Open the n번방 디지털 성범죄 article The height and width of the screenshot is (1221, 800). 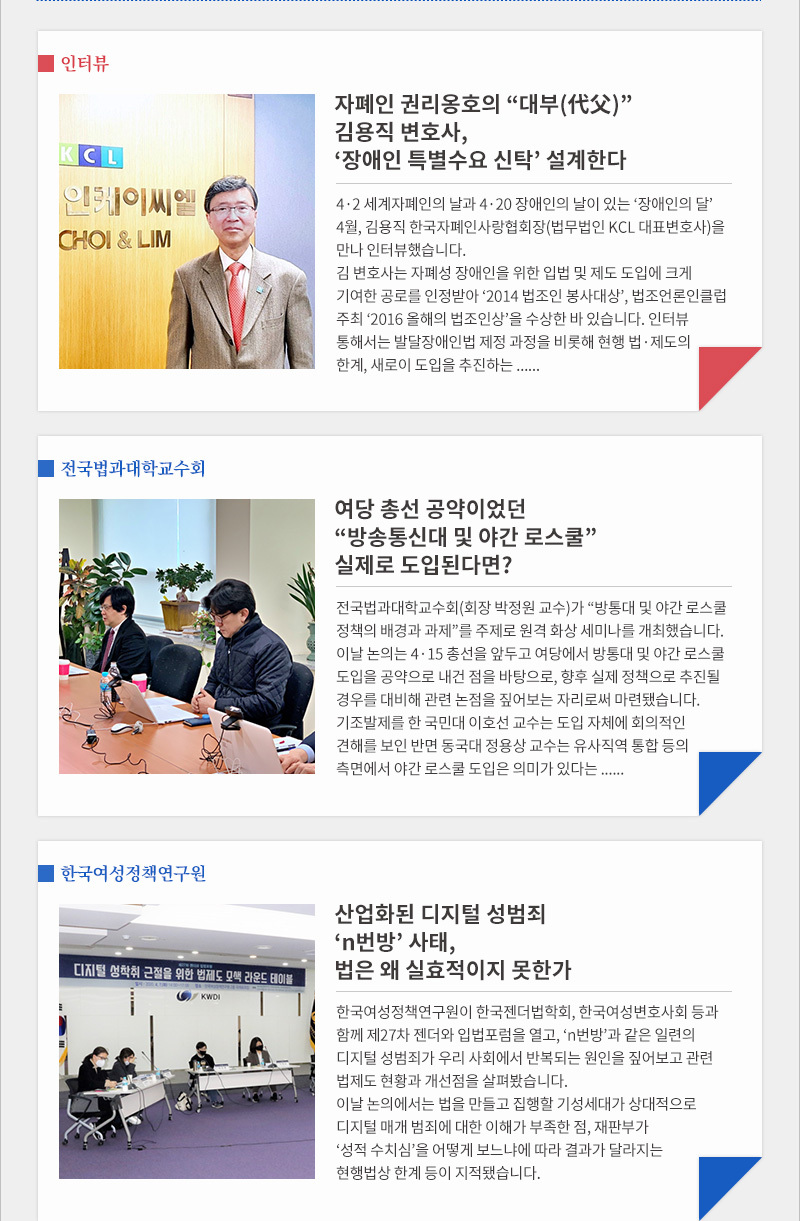coord(453,942)
